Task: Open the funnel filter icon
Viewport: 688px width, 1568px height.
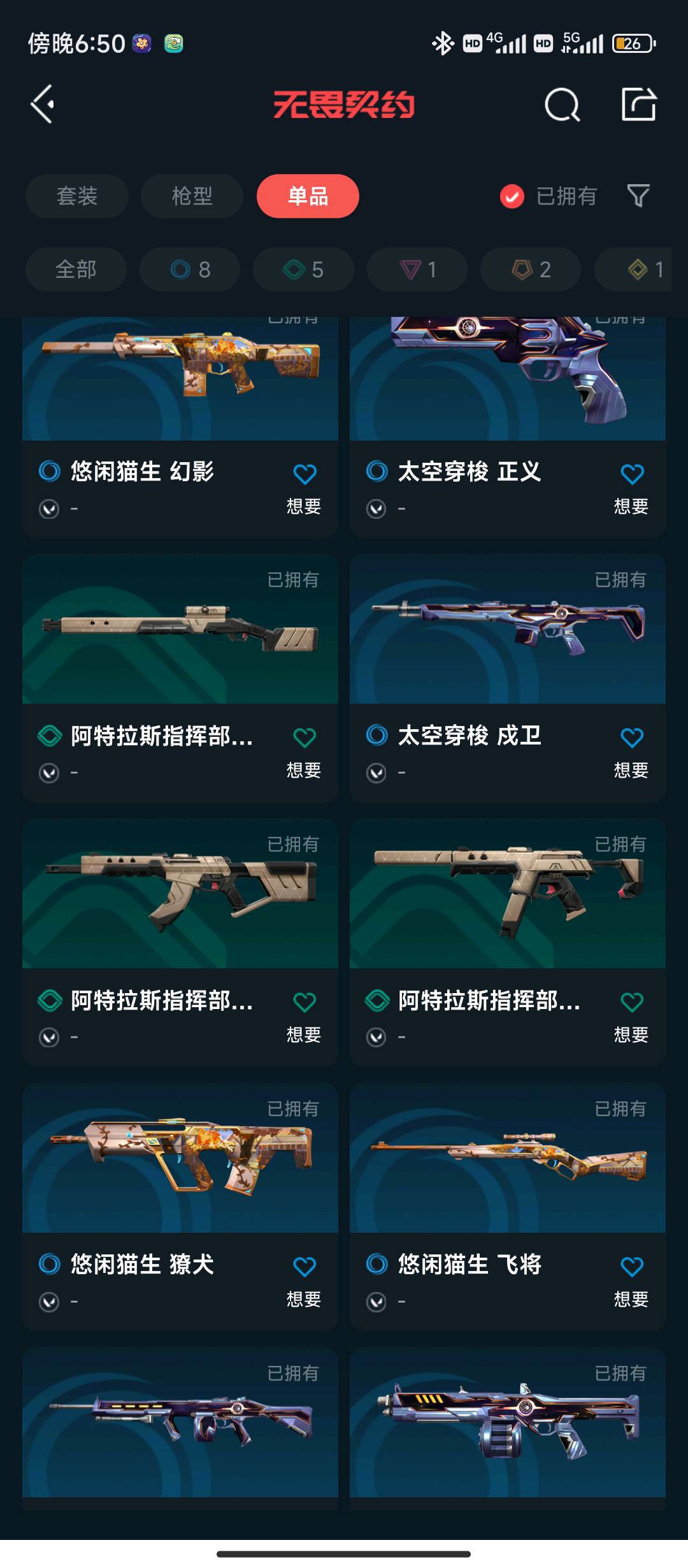Action: pyautogui.click(x=638, y=196)
